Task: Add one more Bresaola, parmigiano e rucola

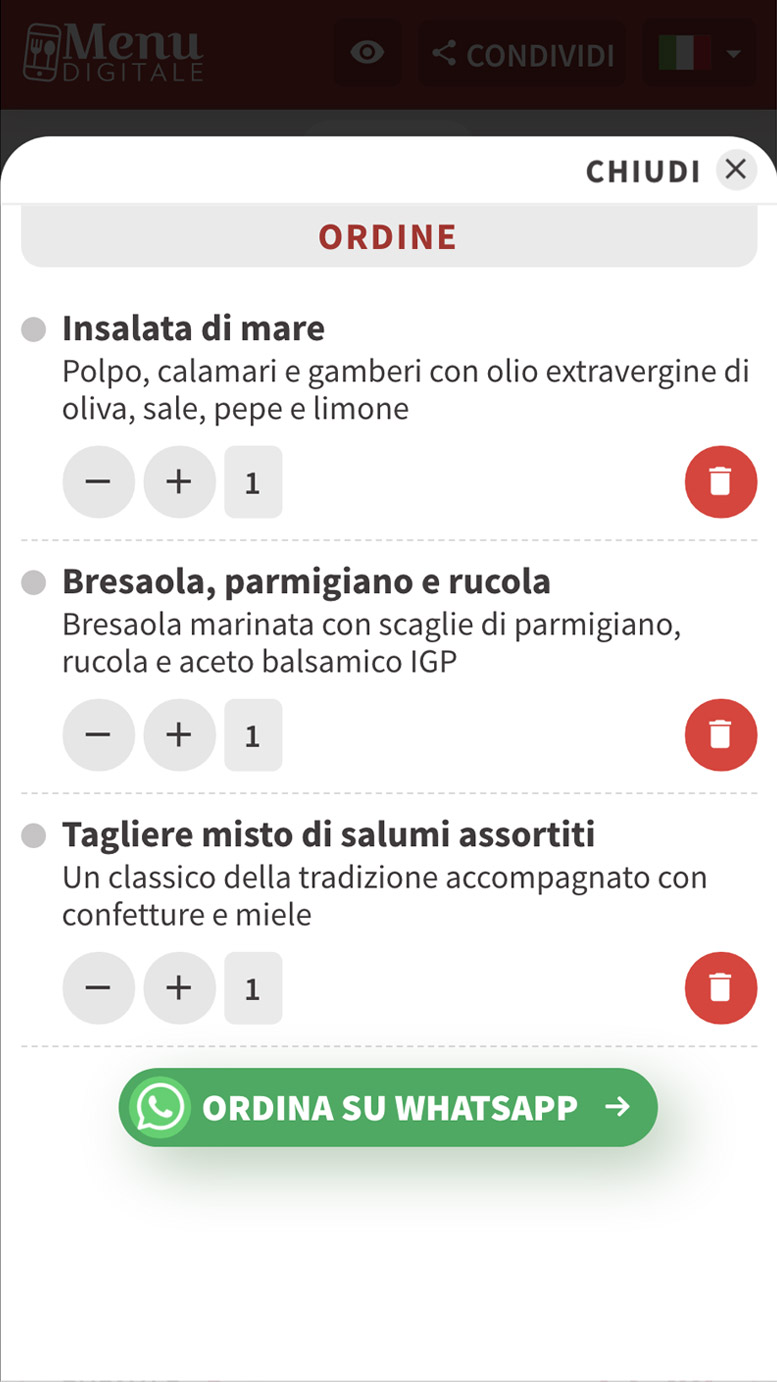Action: (179, 735)
